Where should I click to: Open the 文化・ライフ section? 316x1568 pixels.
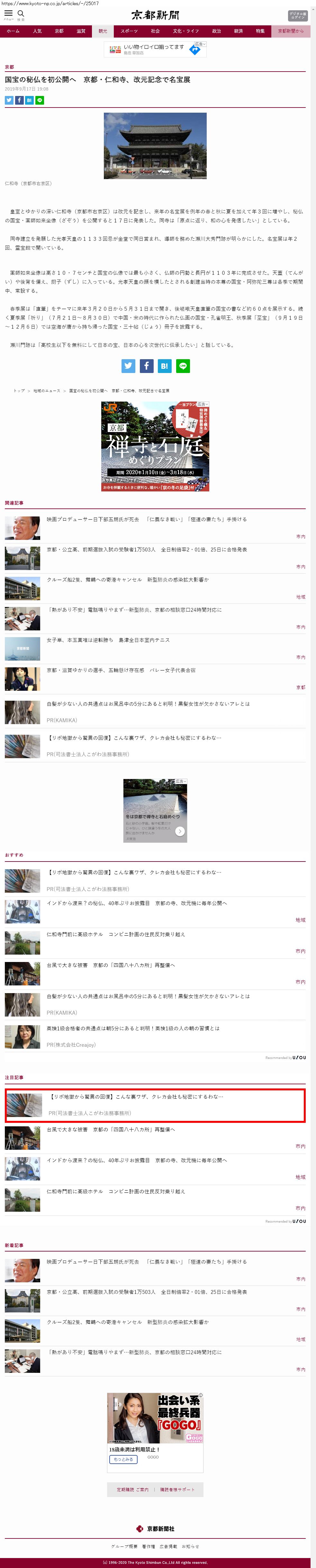pos(185,31)
